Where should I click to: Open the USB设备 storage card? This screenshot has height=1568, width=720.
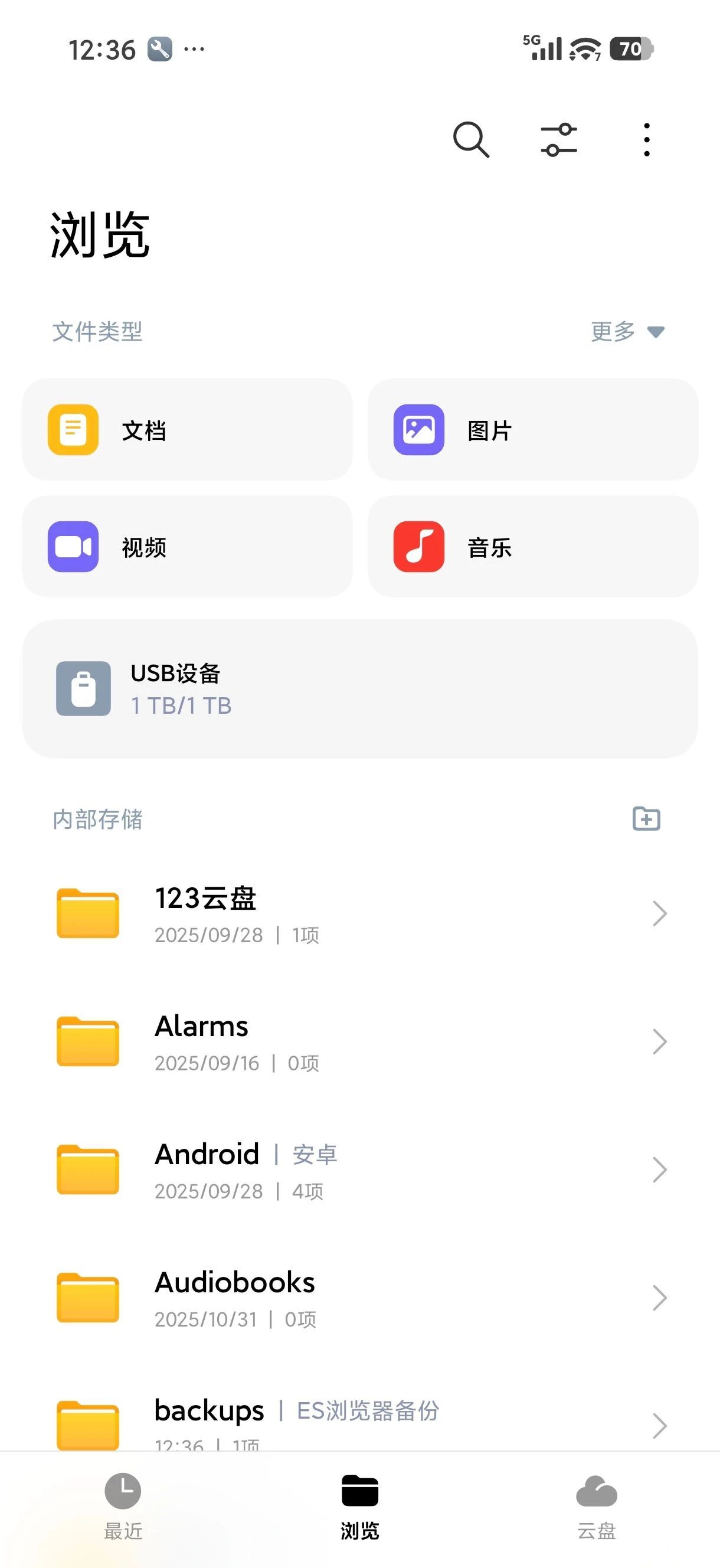tap(359, 689)
